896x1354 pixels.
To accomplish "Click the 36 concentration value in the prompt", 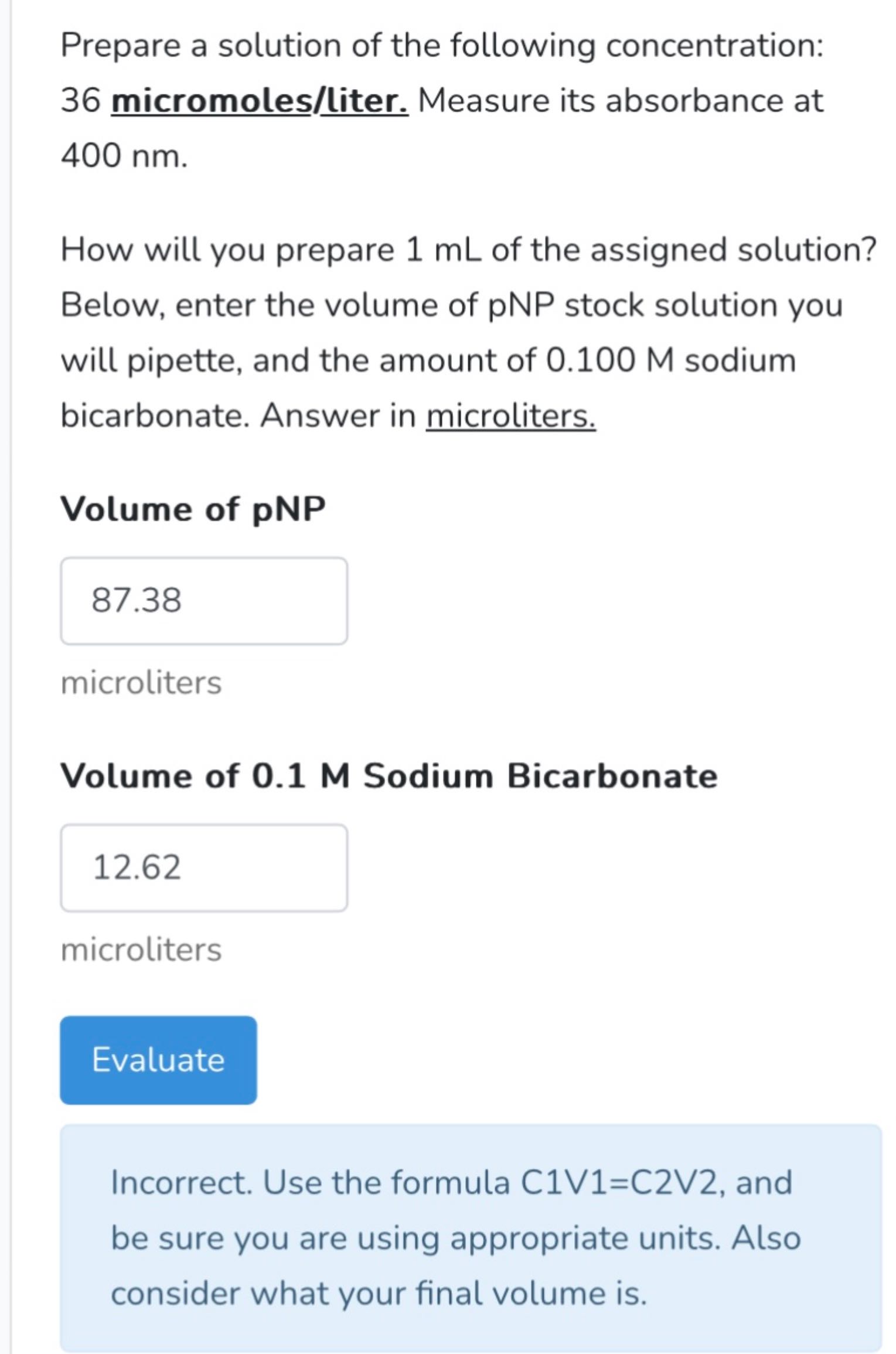I will (82, 100).
